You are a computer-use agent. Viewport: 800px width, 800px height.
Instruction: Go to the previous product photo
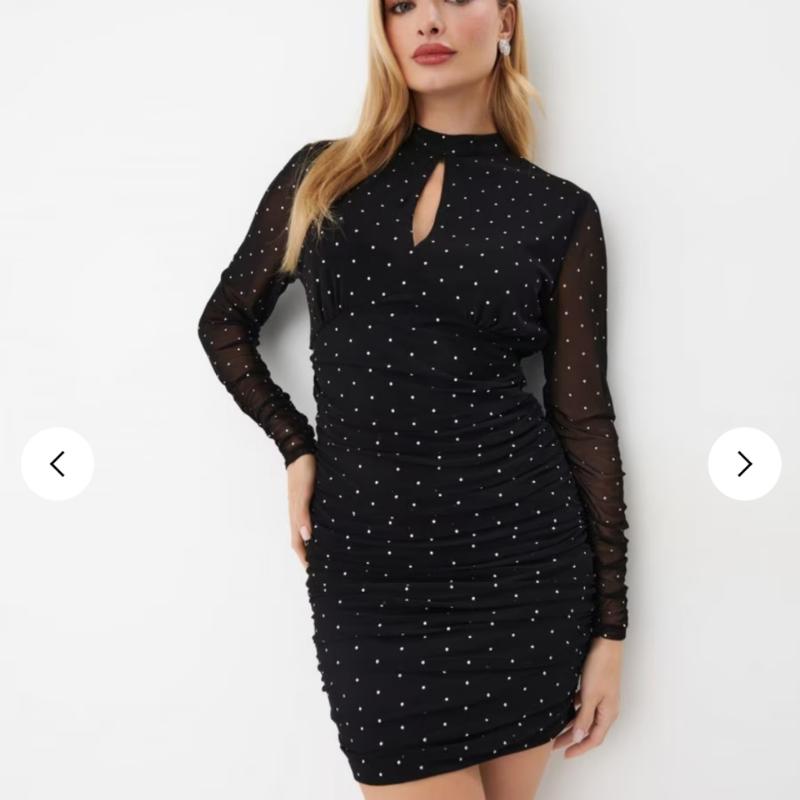[x=57, y=464]
